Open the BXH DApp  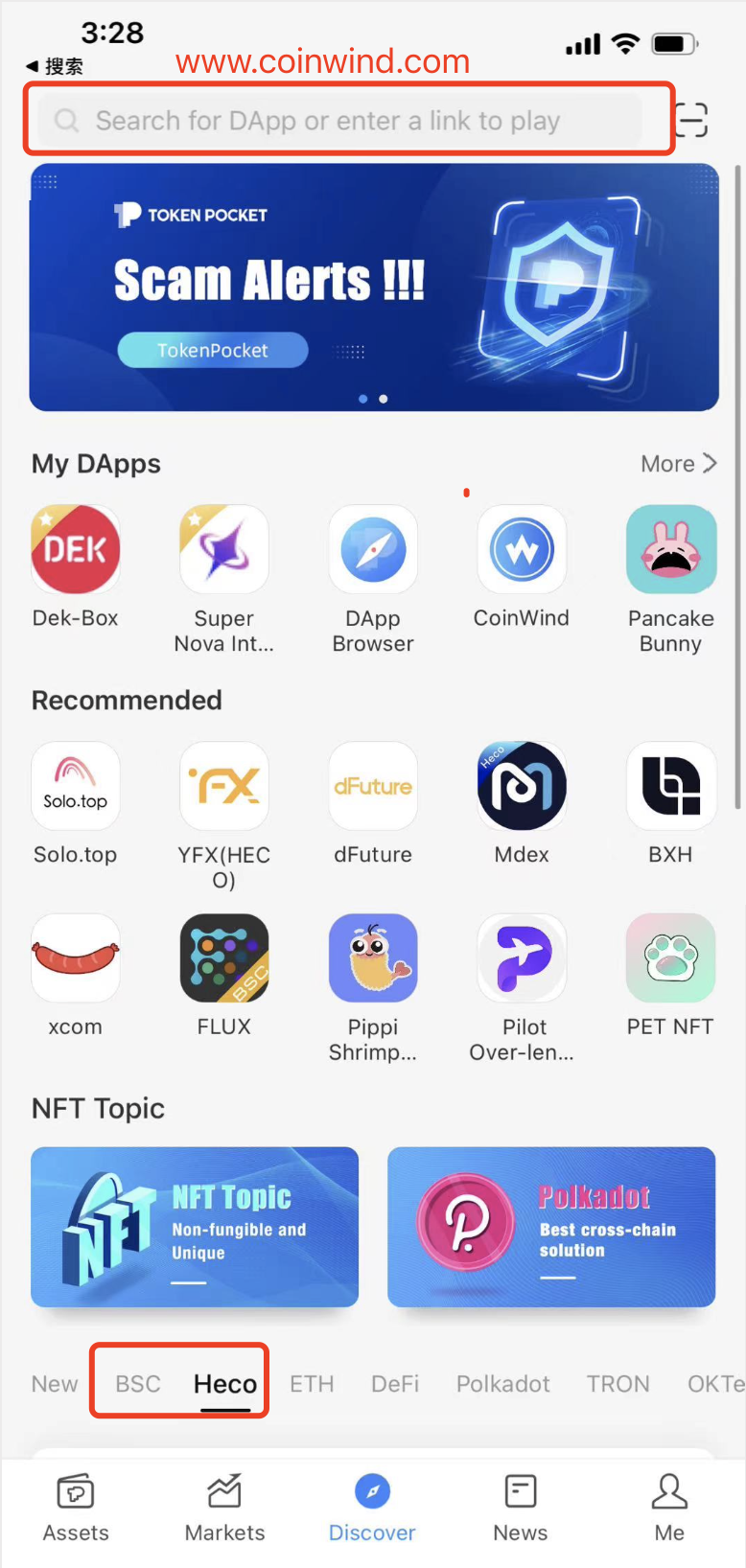tap(670, 787)
